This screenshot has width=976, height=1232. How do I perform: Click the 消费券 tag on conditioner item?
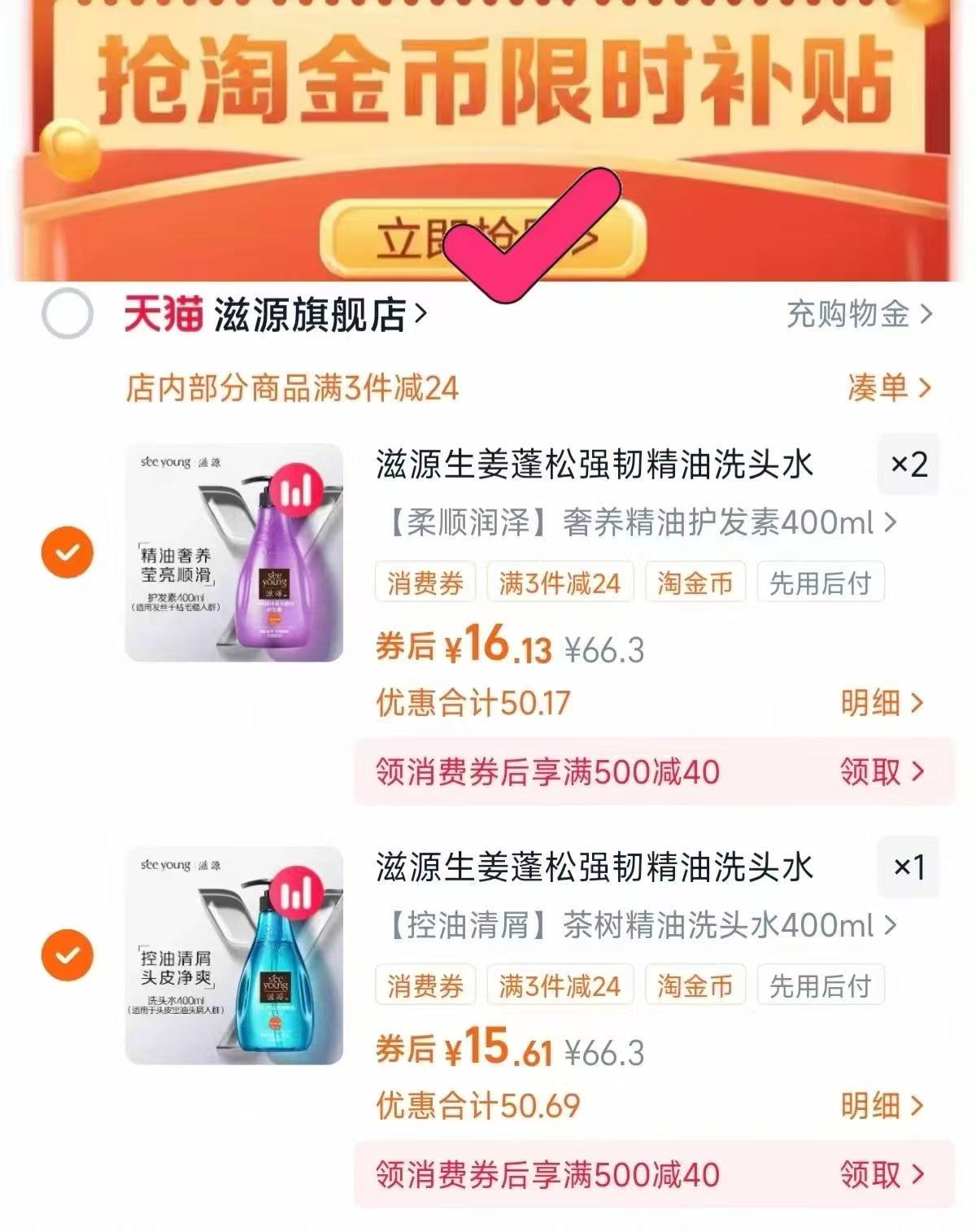(425, 581)
